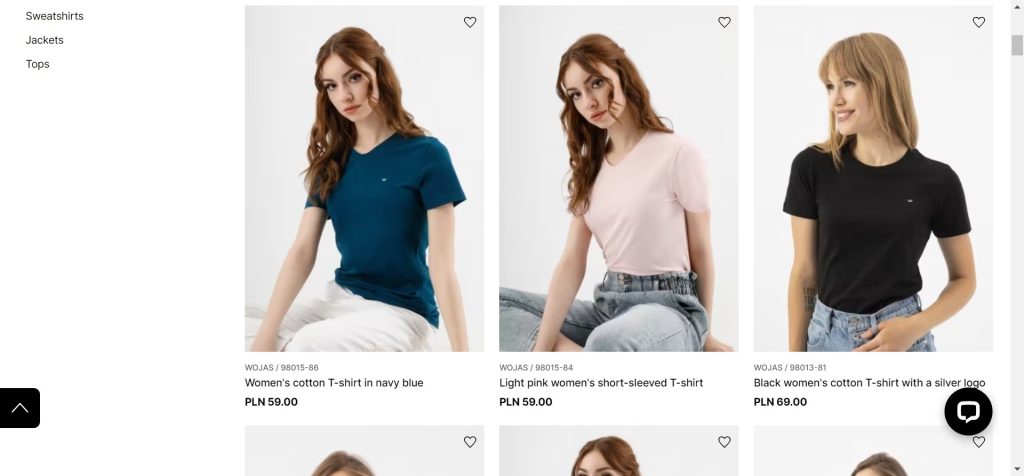This screenshot has height=476, width=1024.
Task: Tap the 'Black women's cotton T-shirt' title
Action: pos(869,383)
